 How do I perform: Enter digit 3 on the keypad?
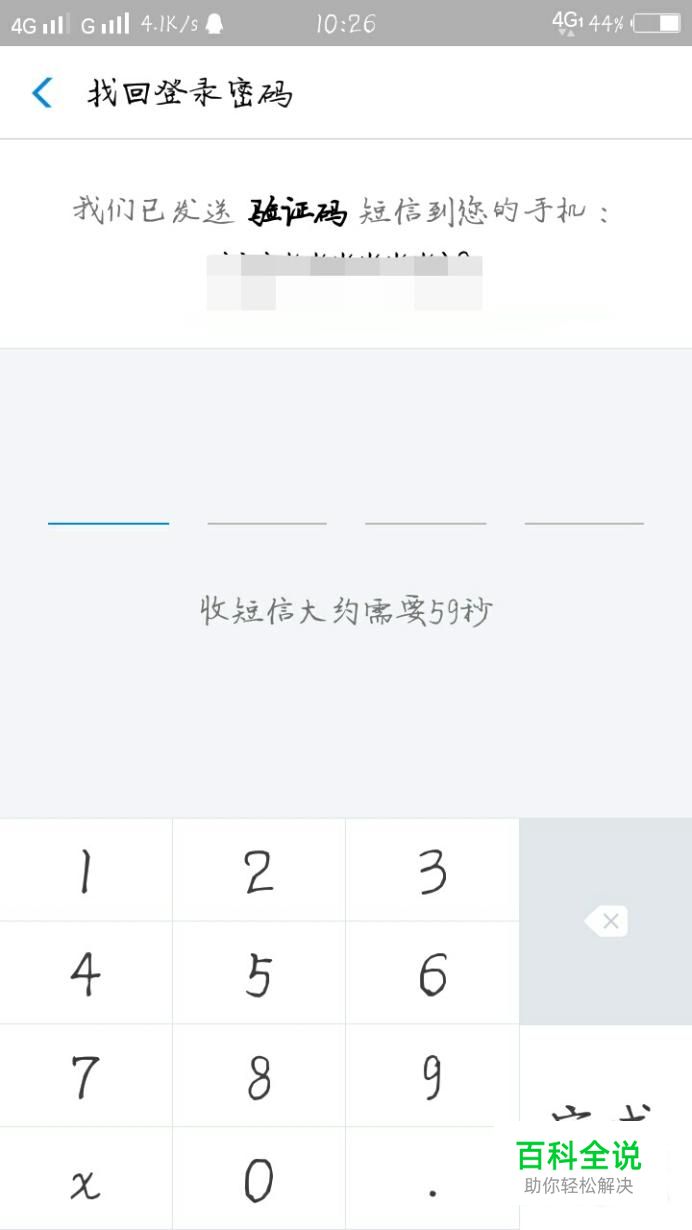pos(432,872)
